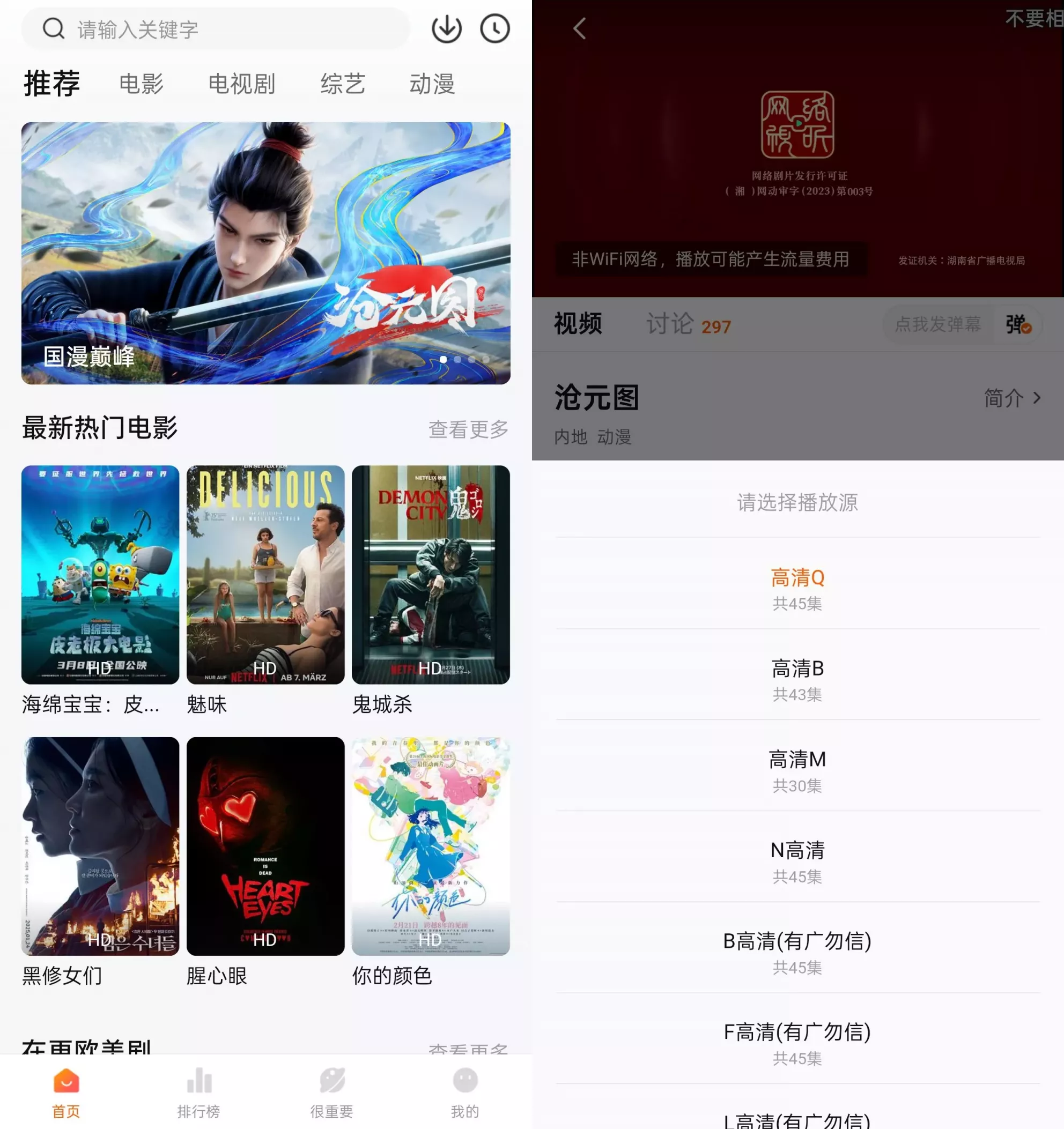Open the downloads icon
Screen dimensions: 1064x1129
click(x=447, y=29)
